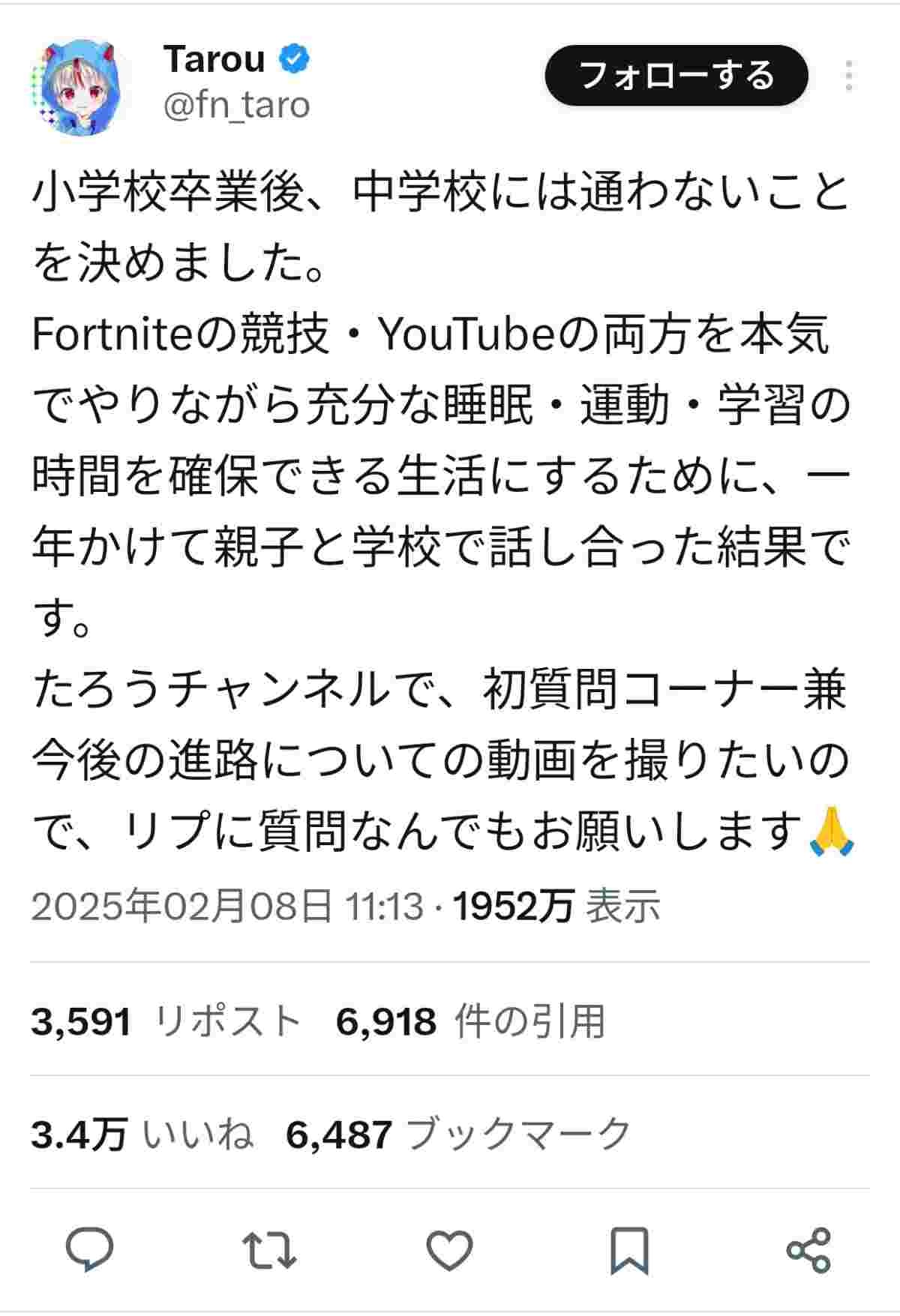
Task: View the 6,918 件の引用 quotes
Action: tap(469, 1021)
